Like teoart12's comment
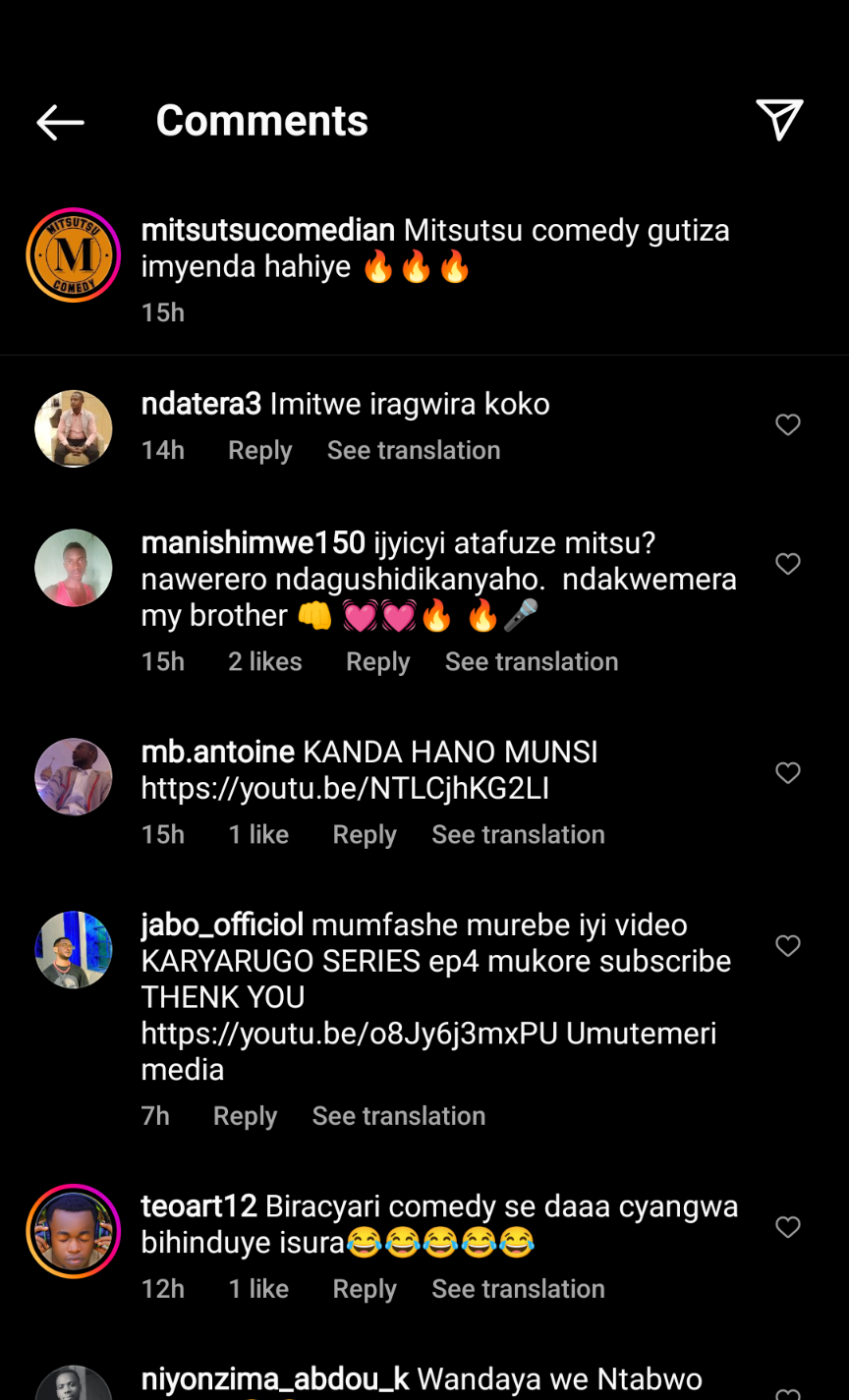849x1400 pixels. click(788, 1227)
